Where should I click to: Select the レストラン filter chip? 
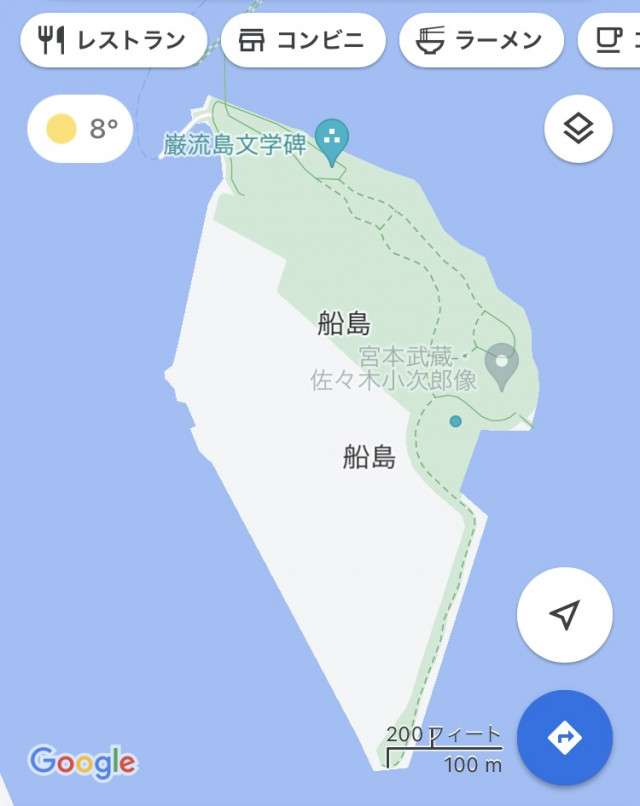click(x=113, y=40)
